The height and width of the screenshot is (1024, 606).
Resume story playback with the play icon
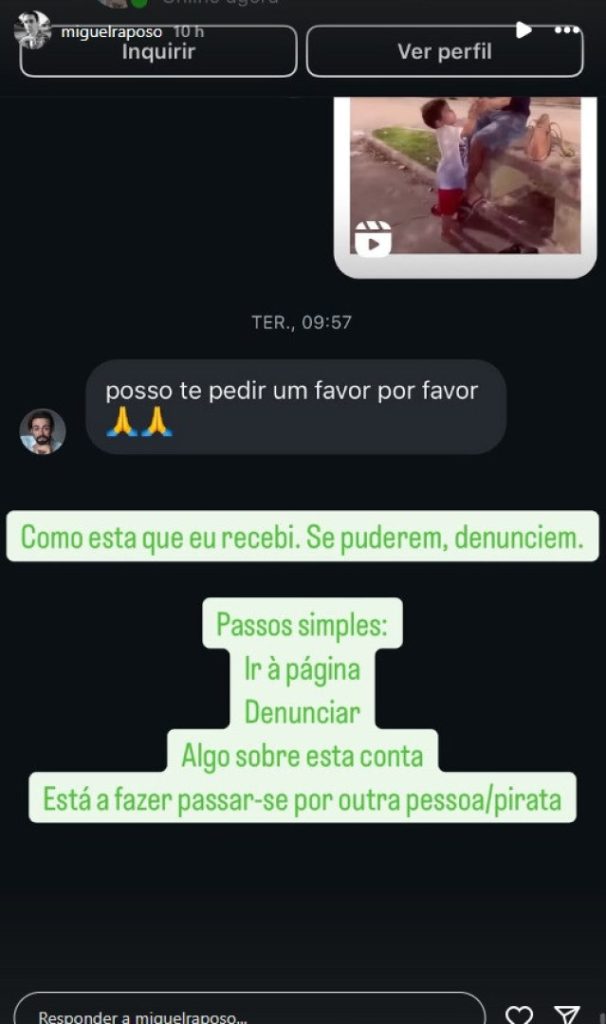tap(523, 31)
